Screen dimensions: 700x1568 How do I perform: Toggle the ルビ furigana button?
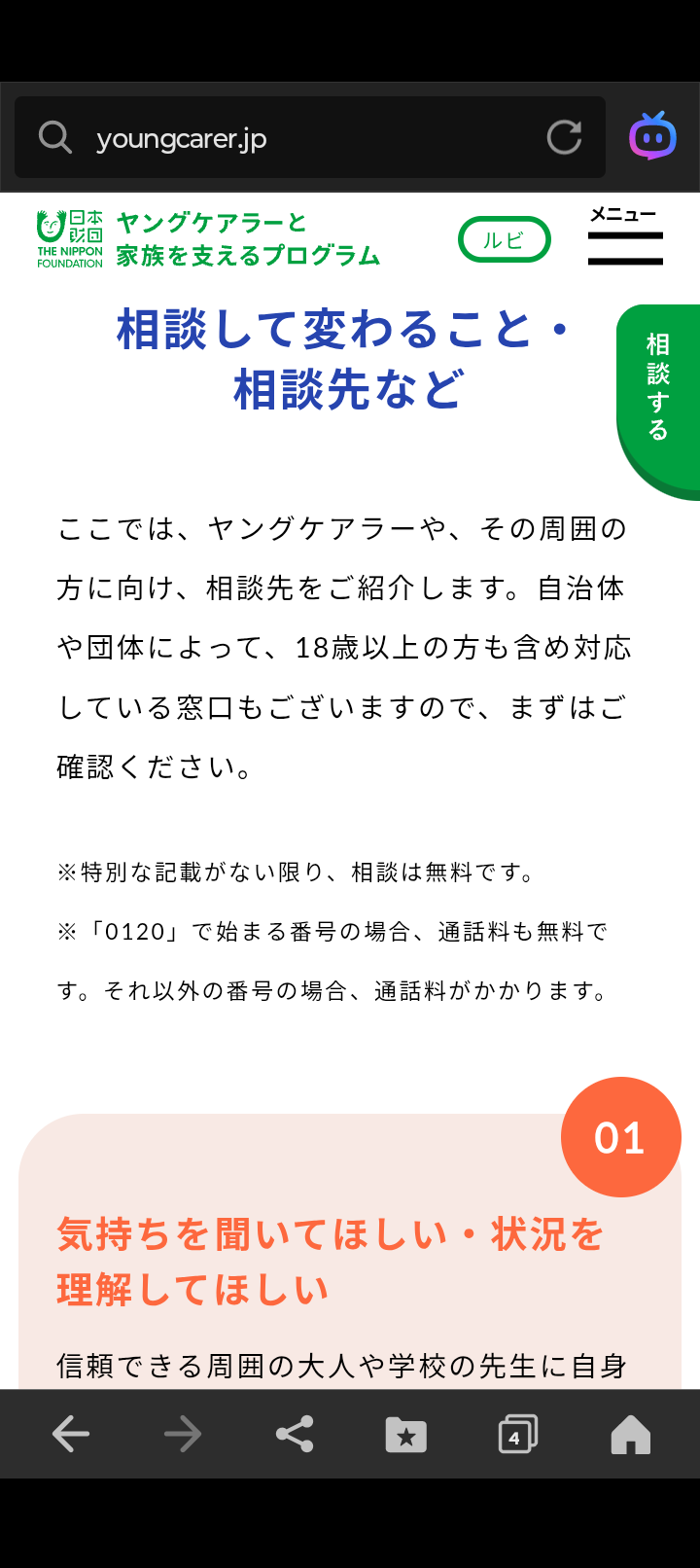click(x=505, y=240)
